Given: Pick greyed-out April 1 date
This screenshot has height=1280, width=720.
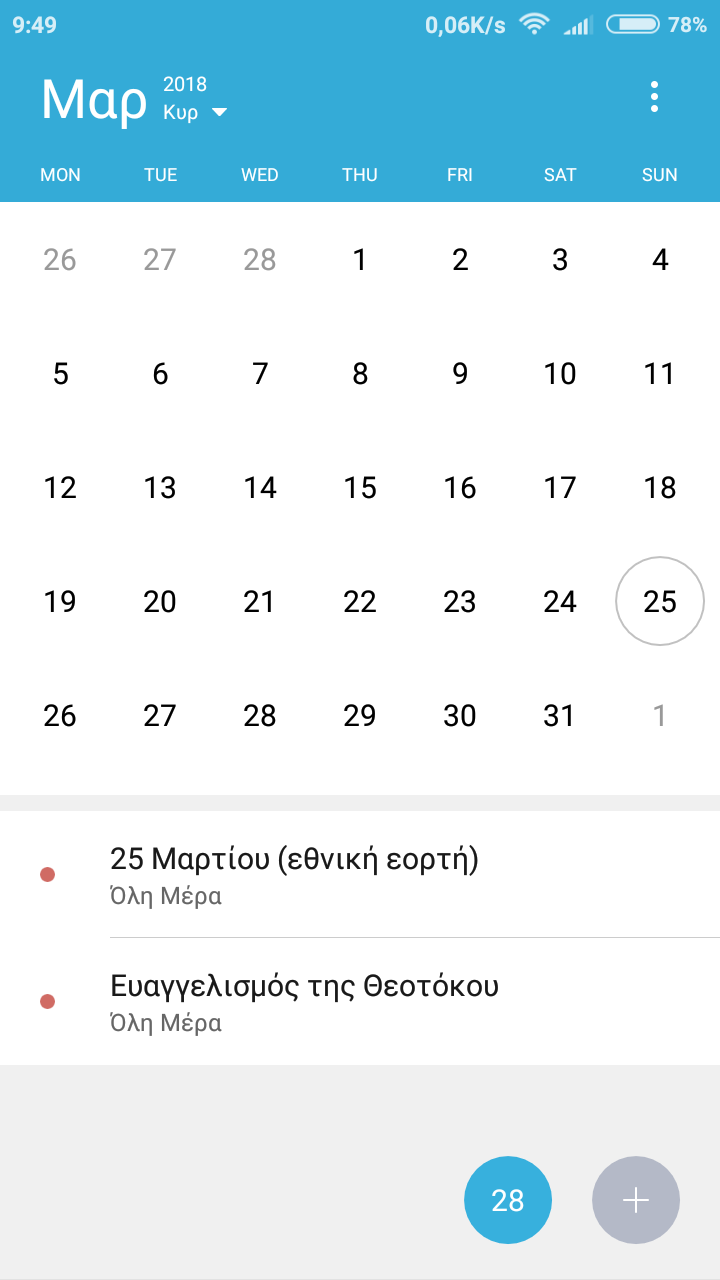Looking at the screenshot, I should tap(660, 716).
